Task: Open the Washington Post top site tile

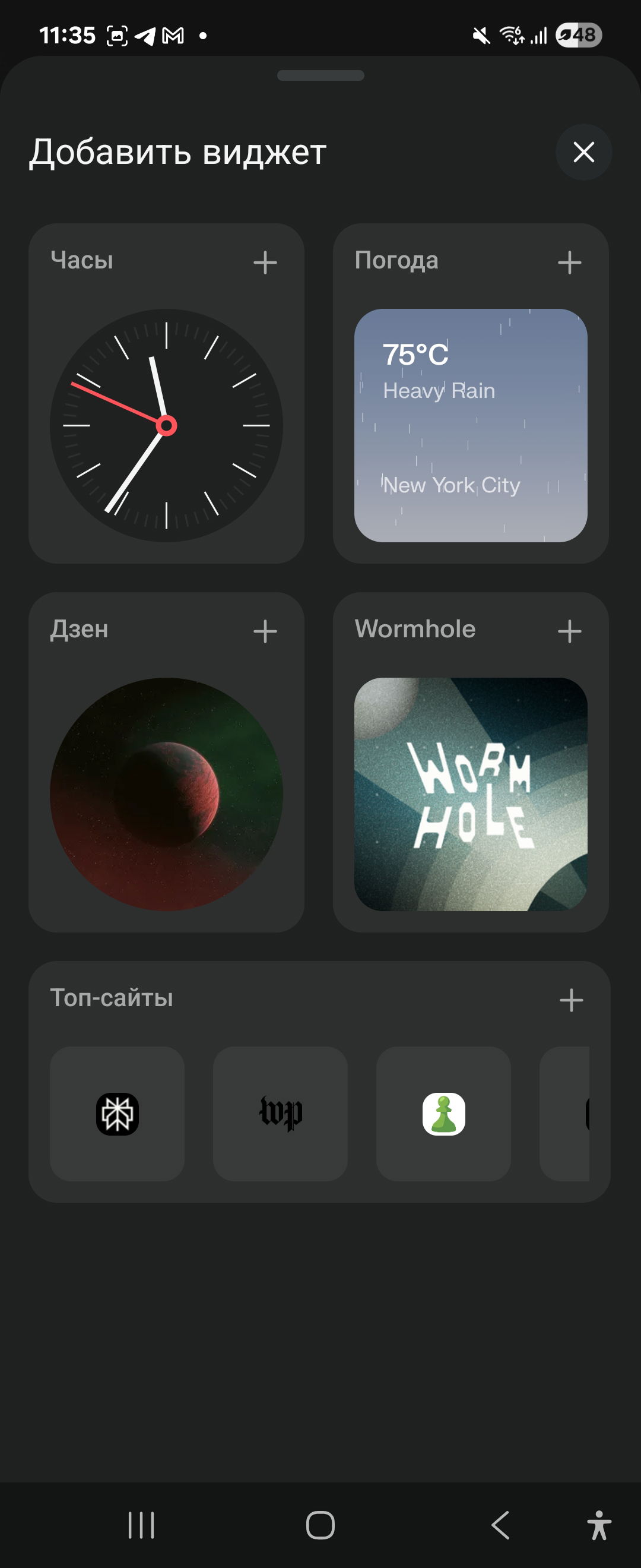Action: [280, 1114]
